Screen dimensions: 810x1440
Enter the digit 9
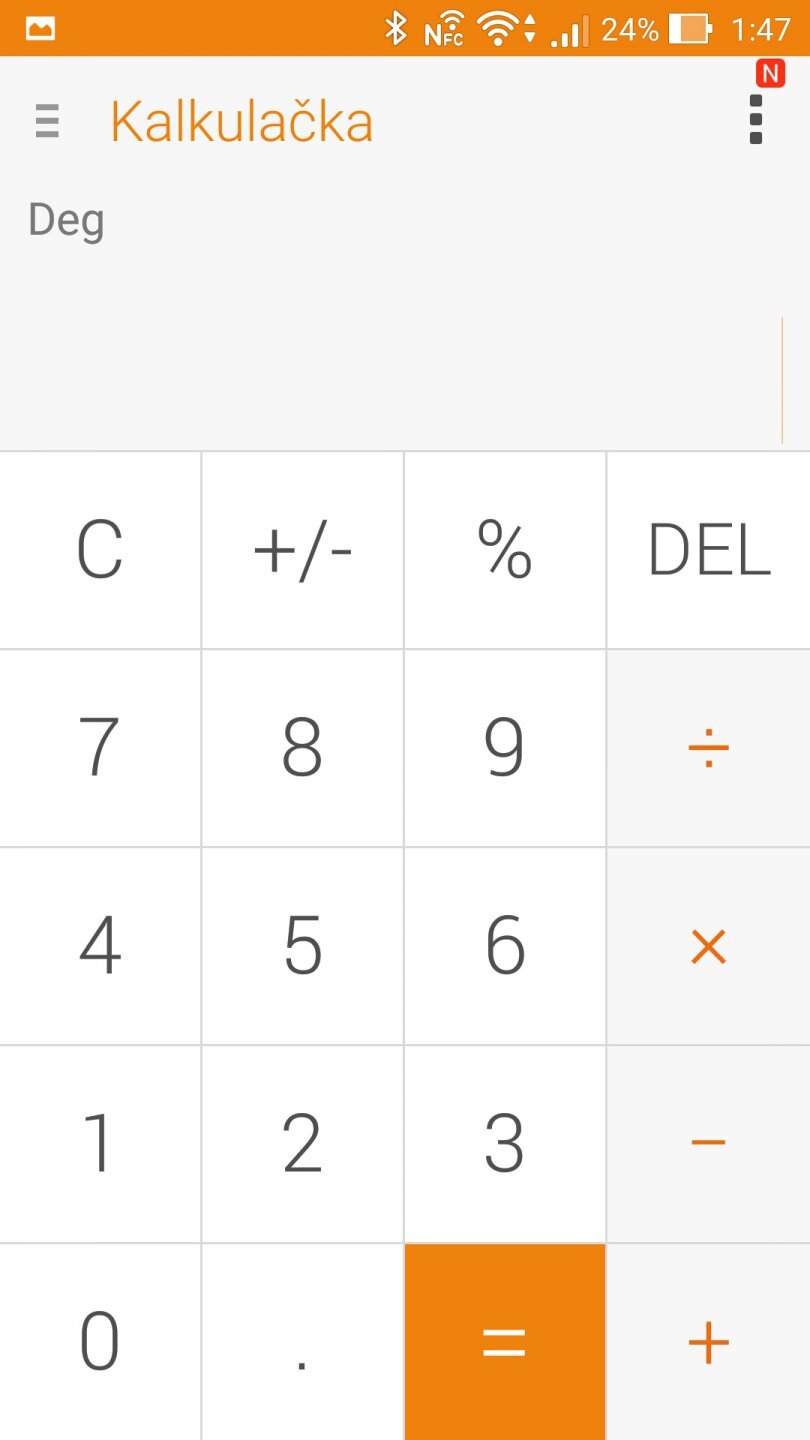click(504, 748)
